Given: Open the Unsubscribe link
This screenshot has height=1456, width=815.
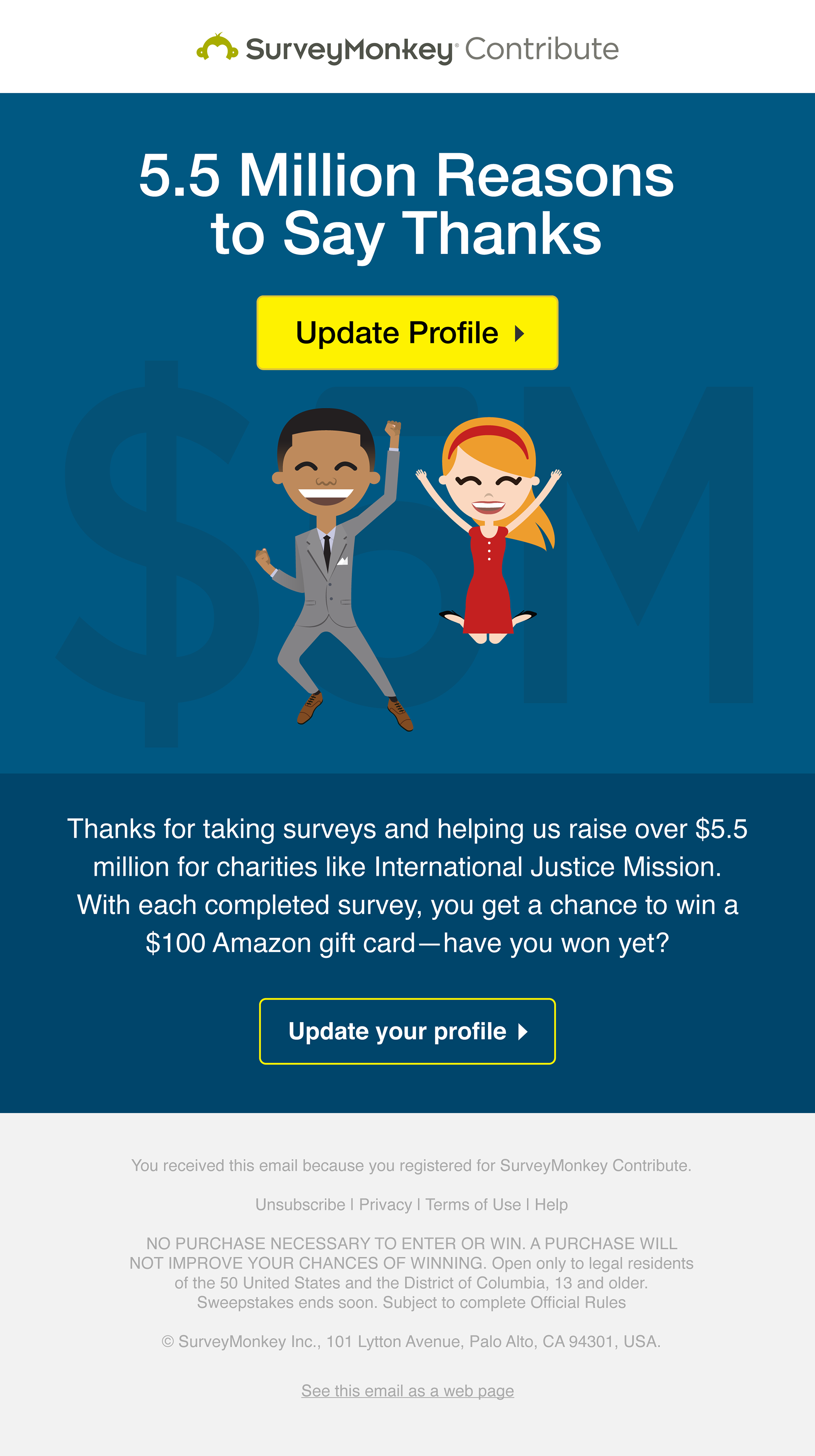Looking at the screenshot, I should (300, 1204).
